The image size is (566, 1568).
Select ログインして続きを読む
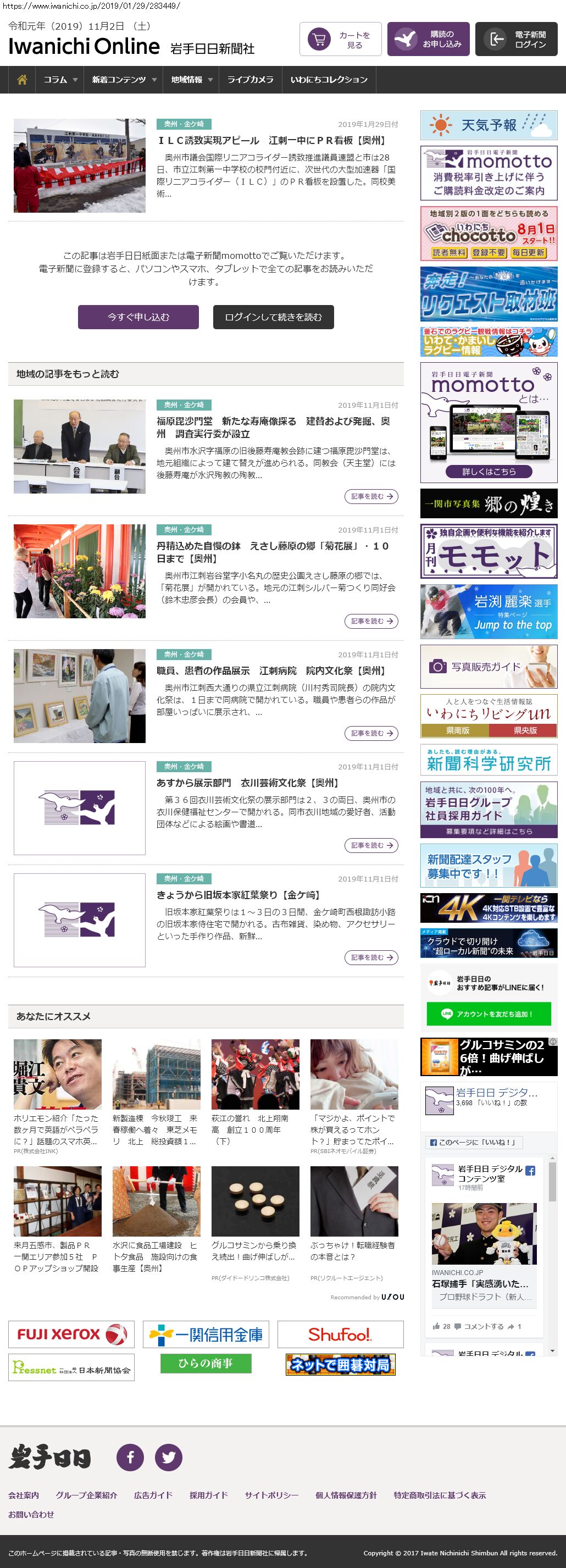[x=273, y=317]
